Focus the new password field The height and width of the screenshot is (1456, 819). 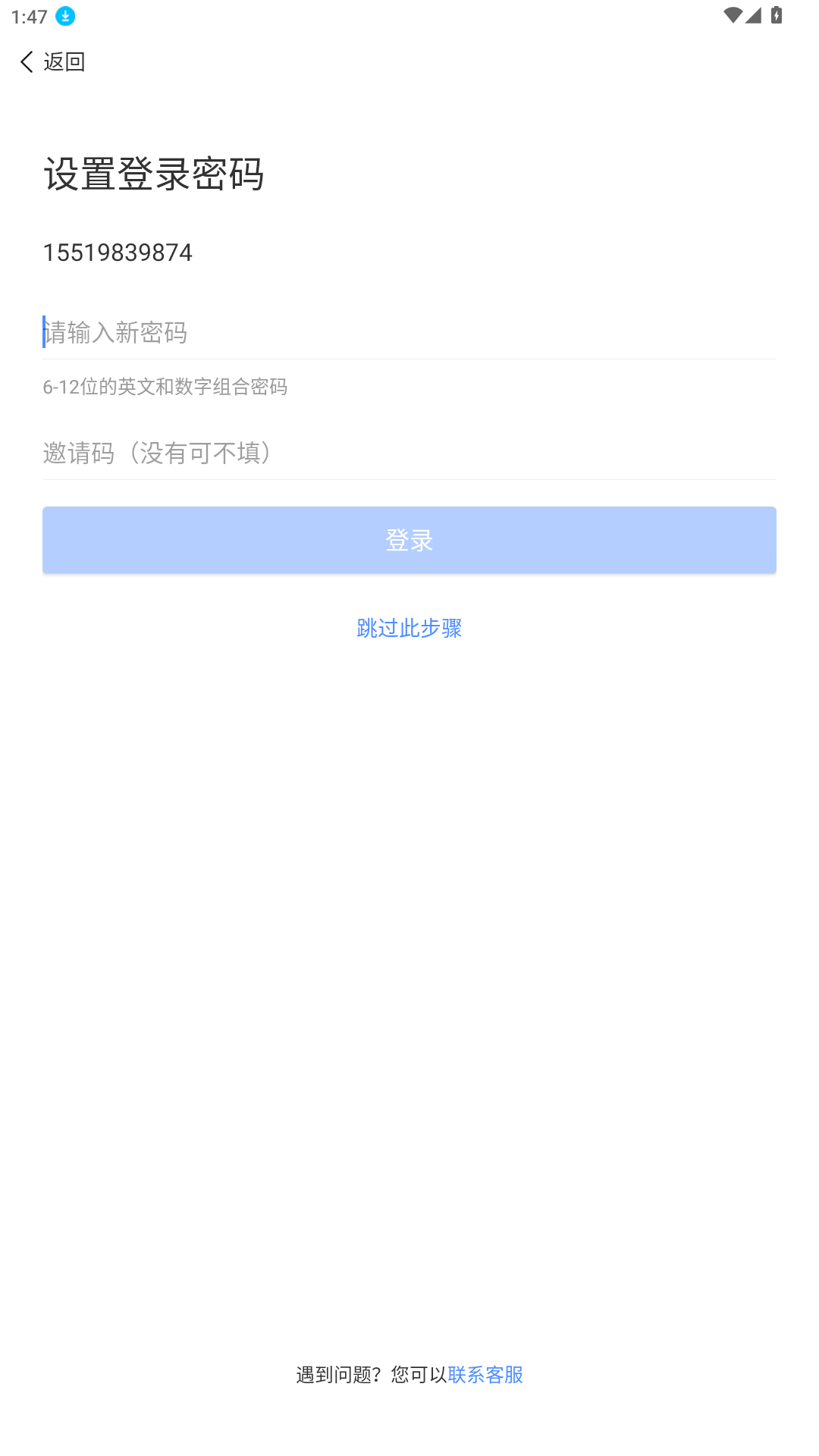(408, 332)
